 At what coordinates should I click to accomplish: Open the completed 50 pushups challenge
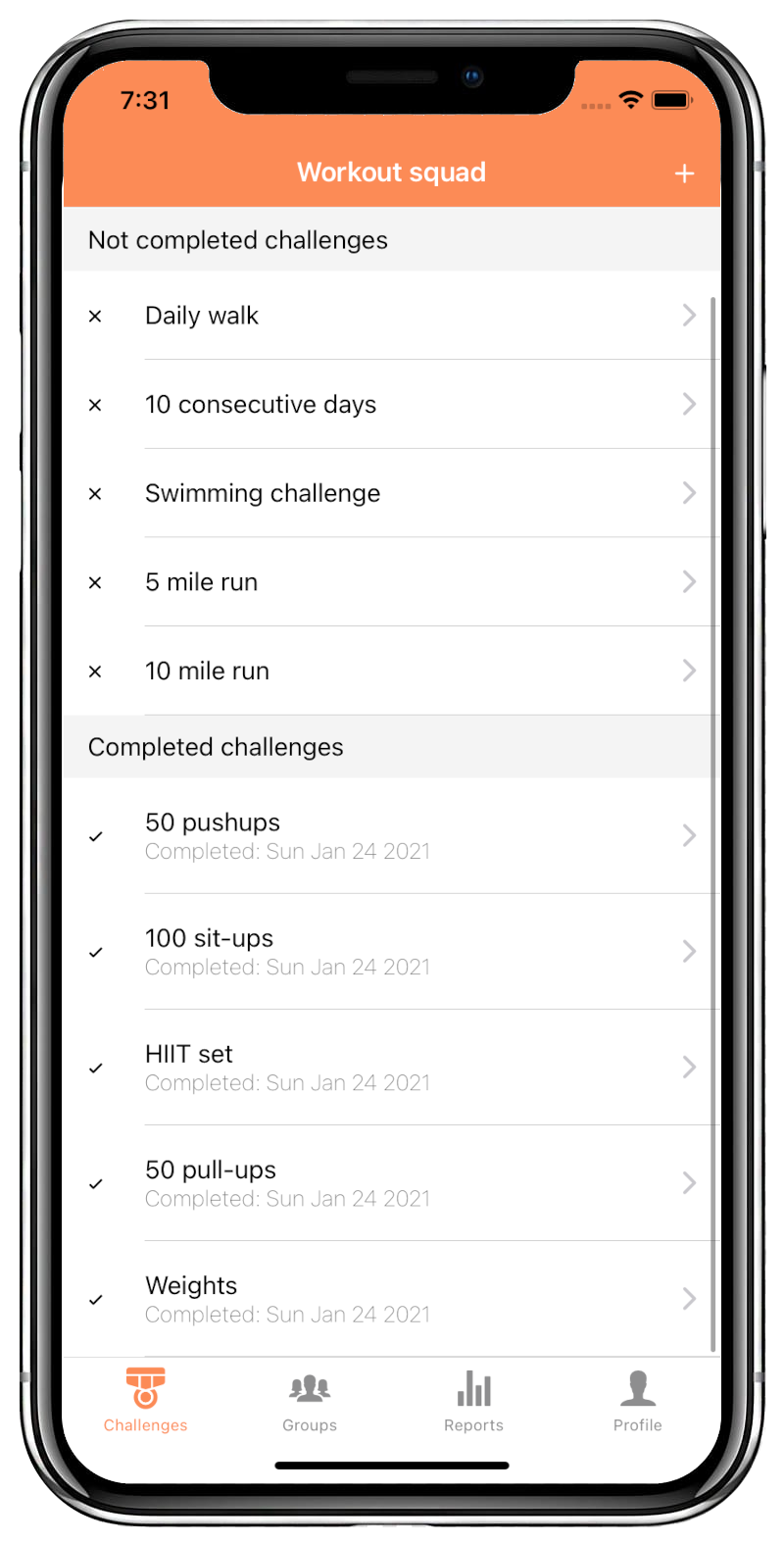point(392,836)
